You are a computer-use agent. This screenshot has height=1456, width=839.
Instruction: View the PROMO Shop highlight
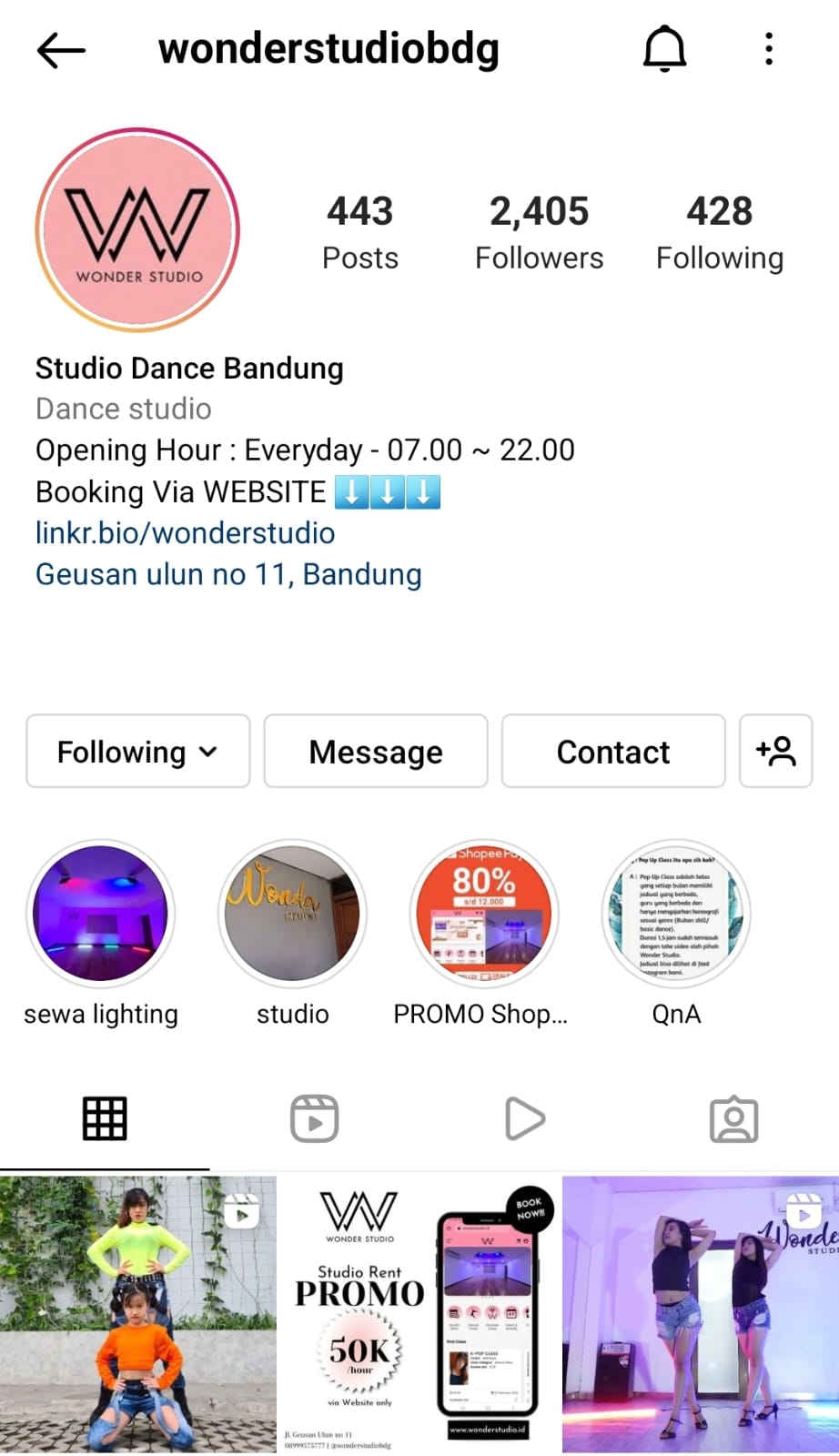484,914
